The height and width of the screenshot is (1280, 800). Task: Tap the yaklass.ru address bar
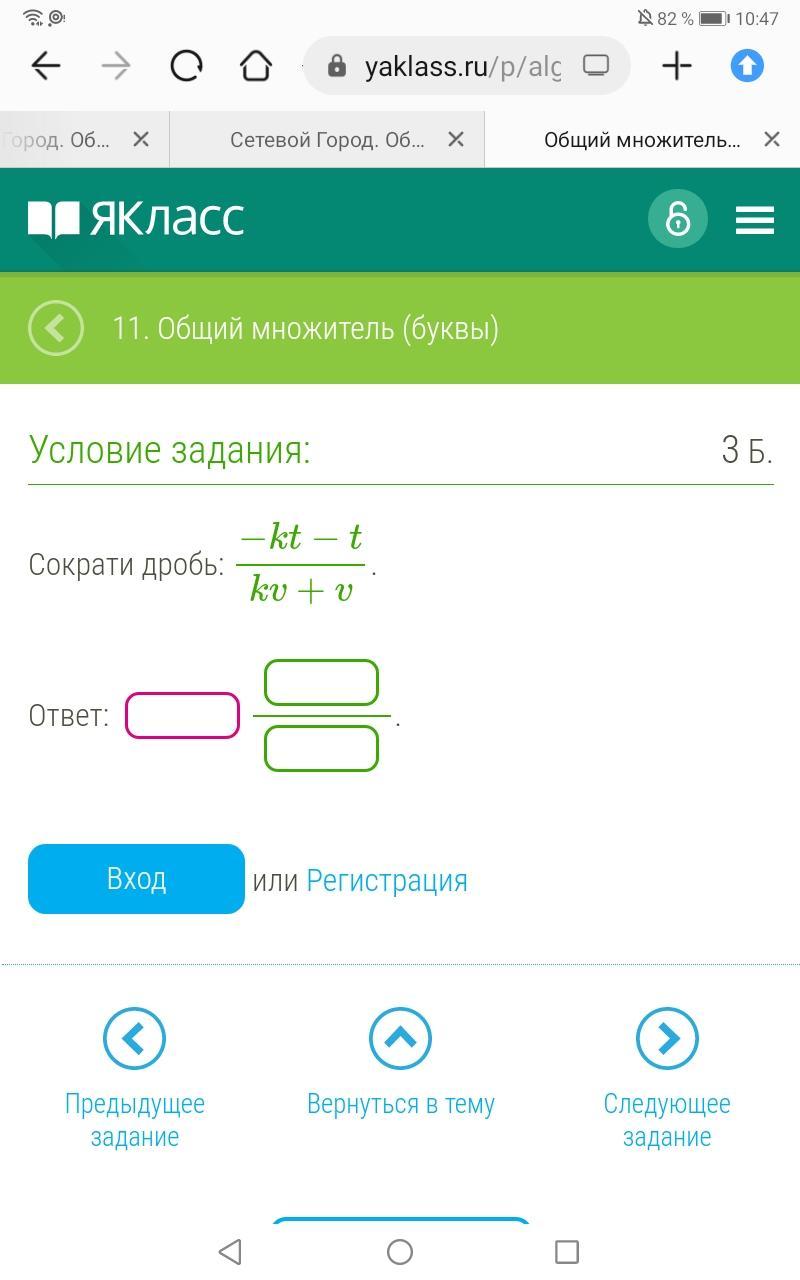click(x=460, y=66)
